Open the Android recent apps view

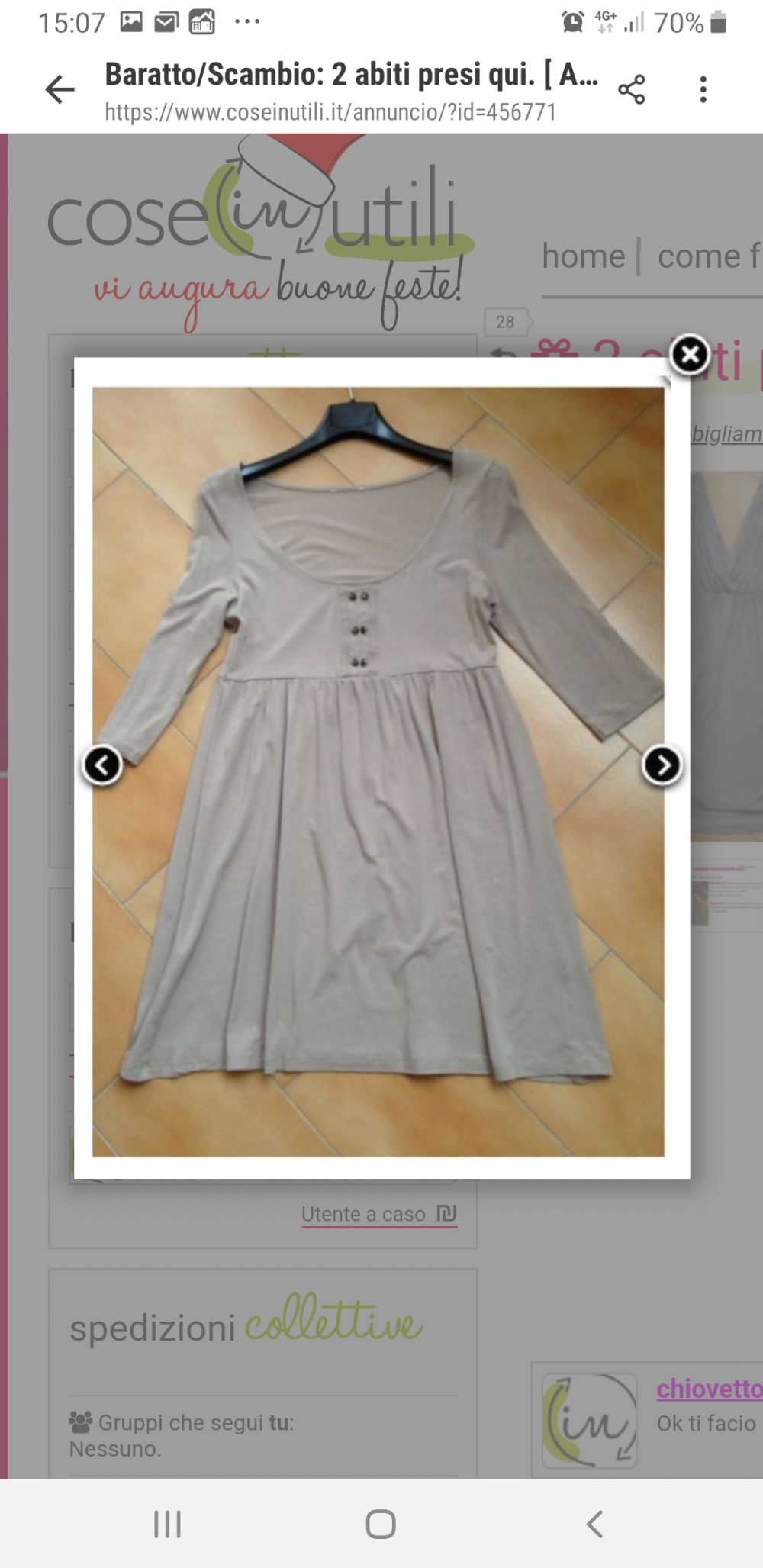(167, 1525)
